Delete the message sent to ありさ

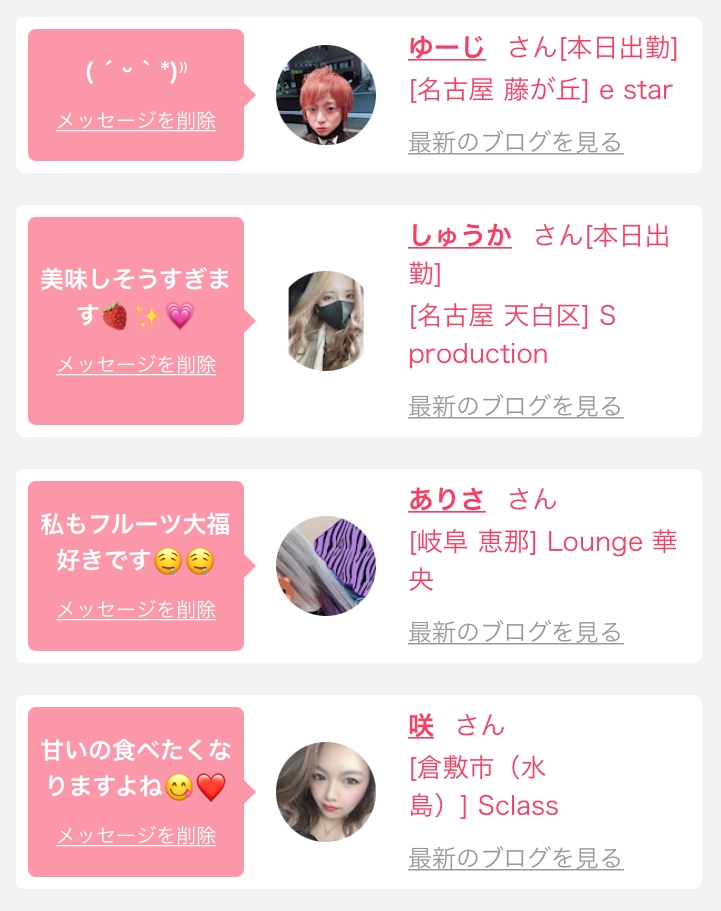tap(136, 610)
